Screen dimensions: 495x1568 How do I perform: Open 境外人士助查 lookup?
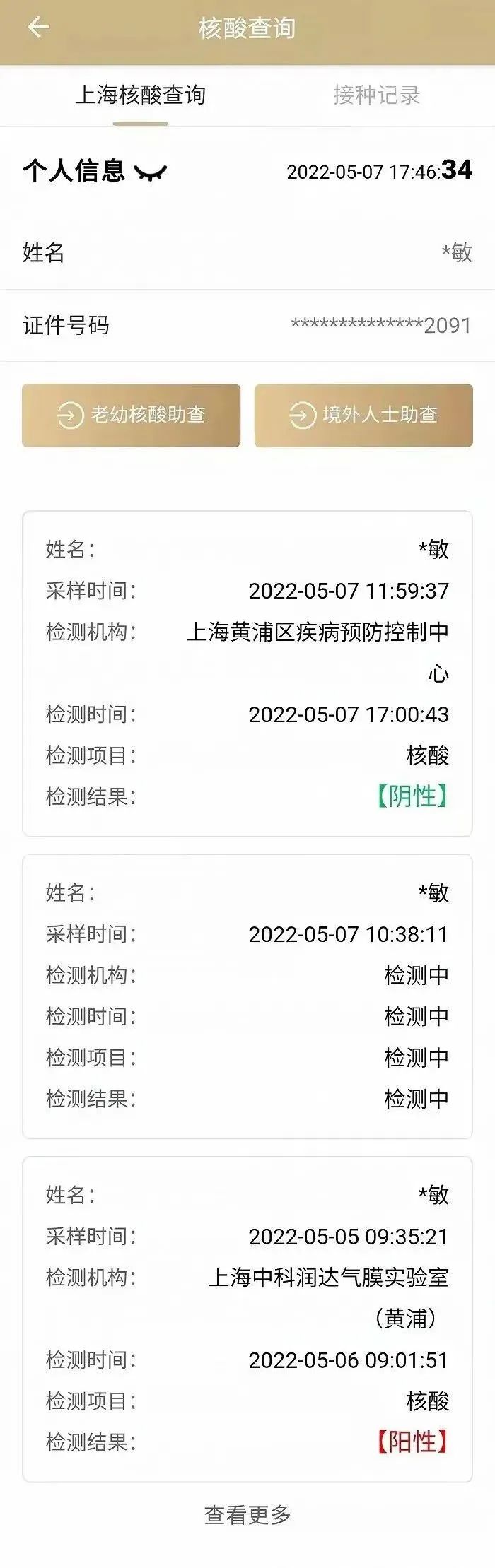click(363, 415)
